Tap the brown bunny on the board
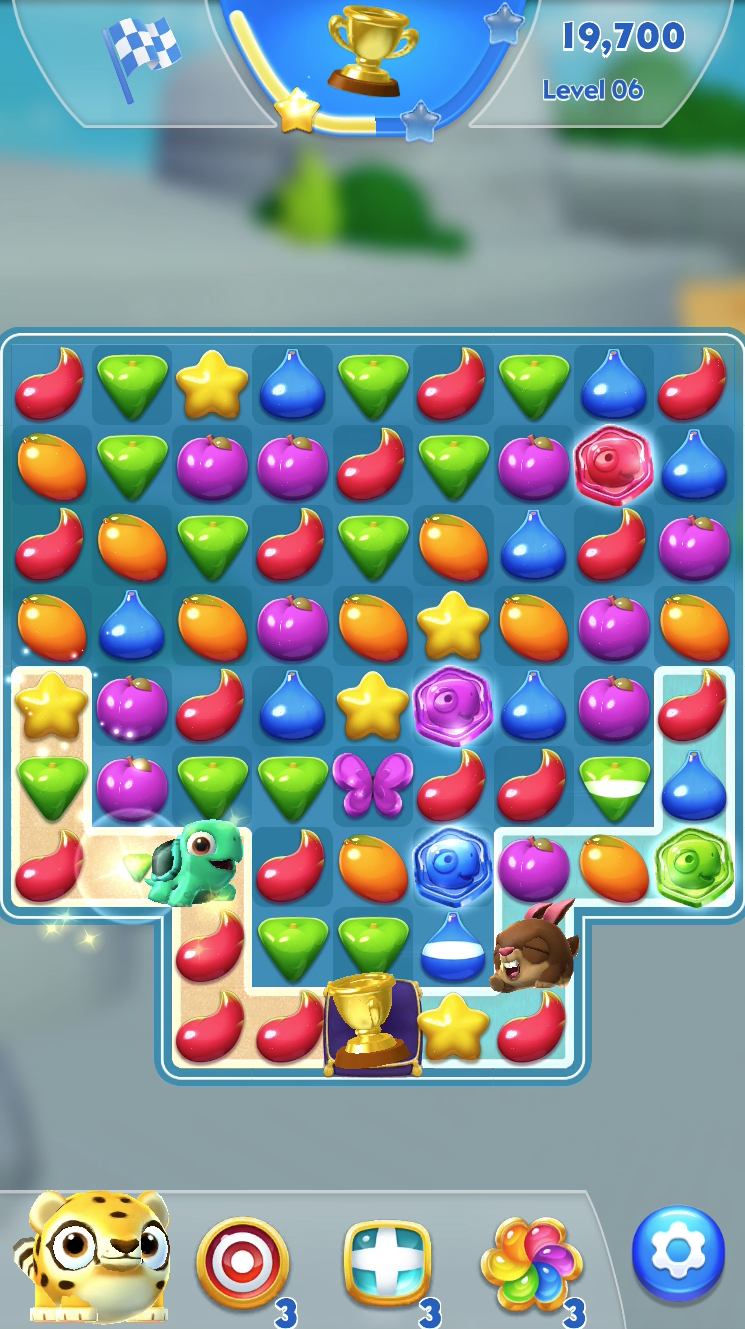 534,945
